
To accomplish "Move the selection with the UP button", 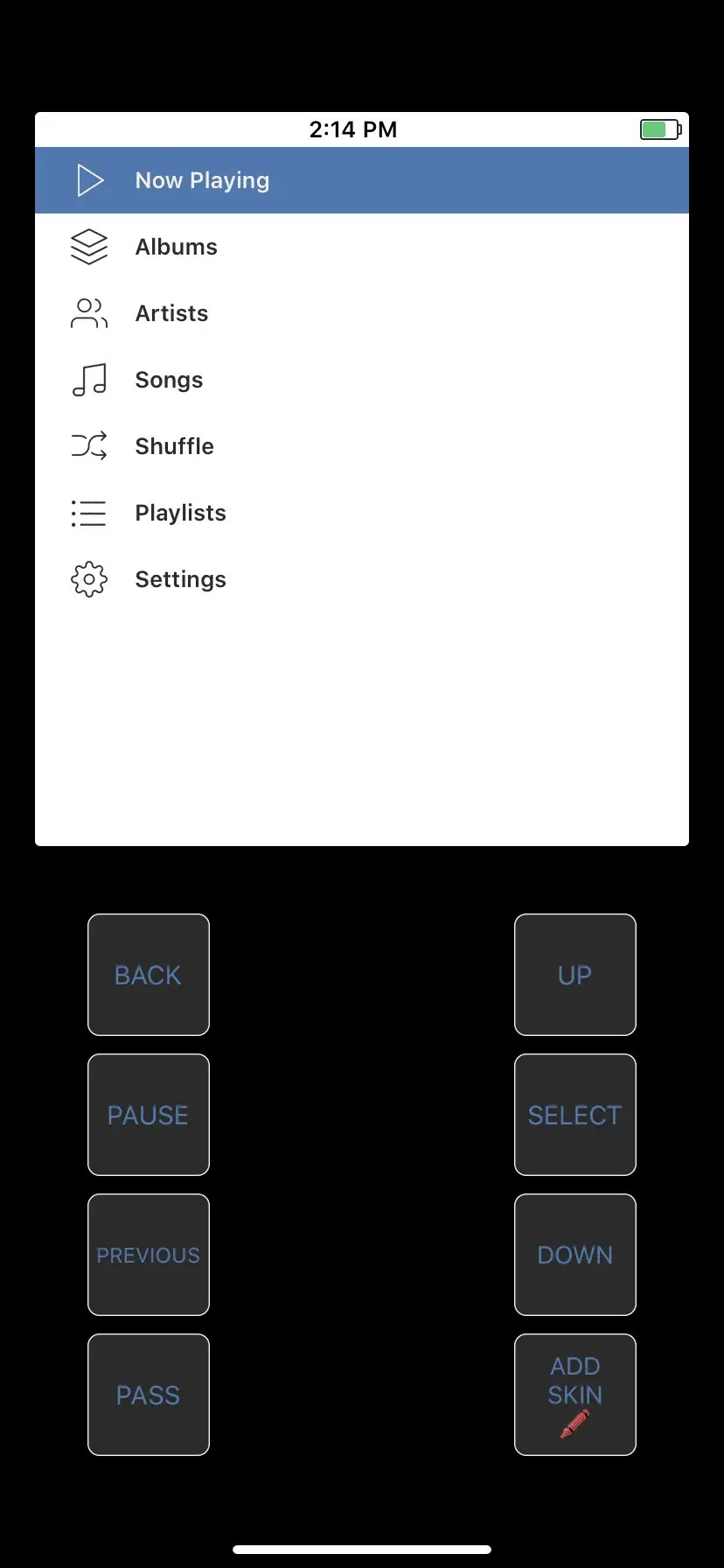I will [575, 975].
